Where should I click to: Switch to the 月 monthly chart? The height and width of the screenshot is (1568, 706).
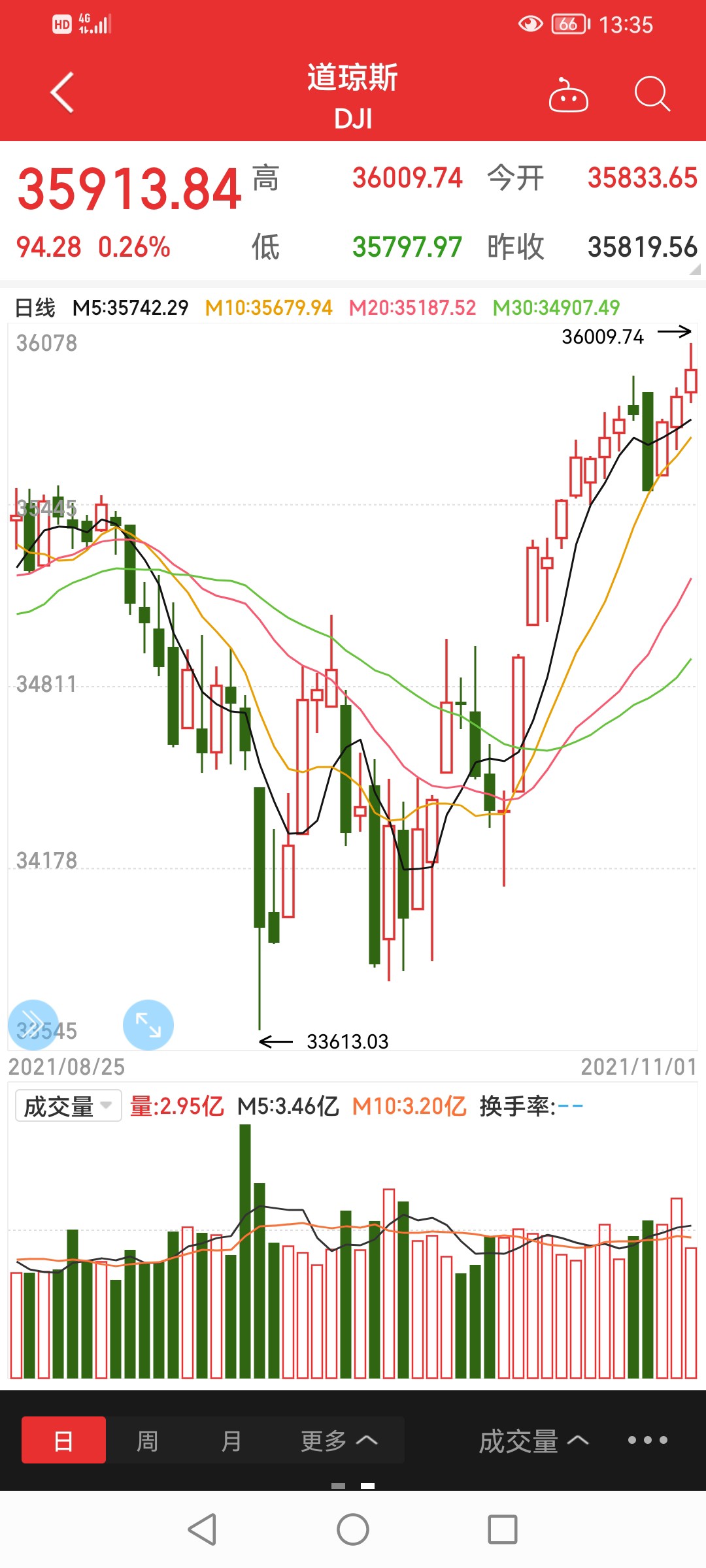(x=231, y=1441)
